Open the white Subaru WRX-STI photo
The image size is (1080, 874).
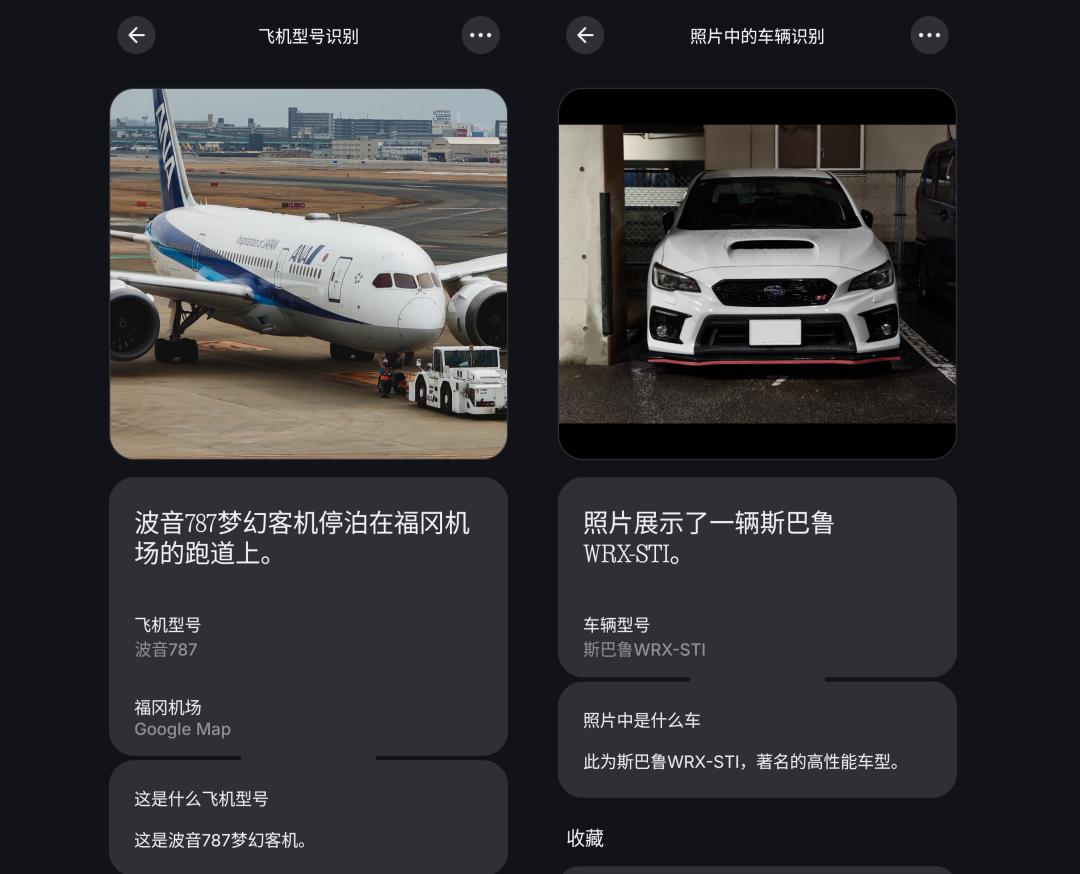click(757, 273)
